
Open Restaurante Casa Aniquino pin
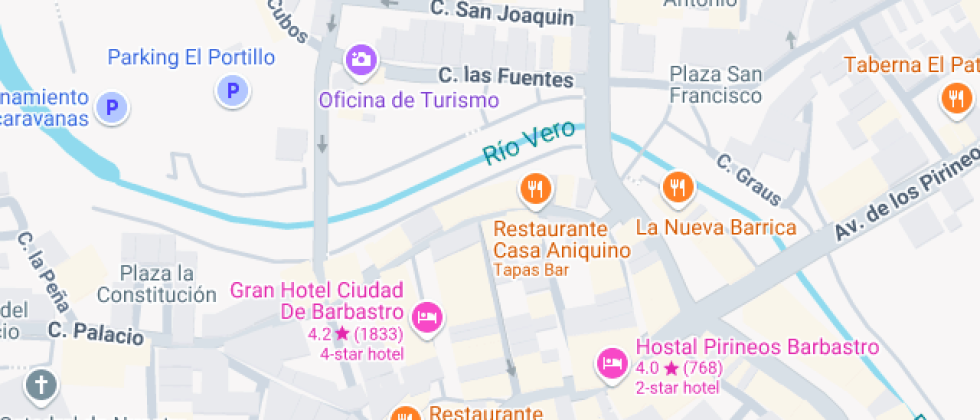point(535,187)
